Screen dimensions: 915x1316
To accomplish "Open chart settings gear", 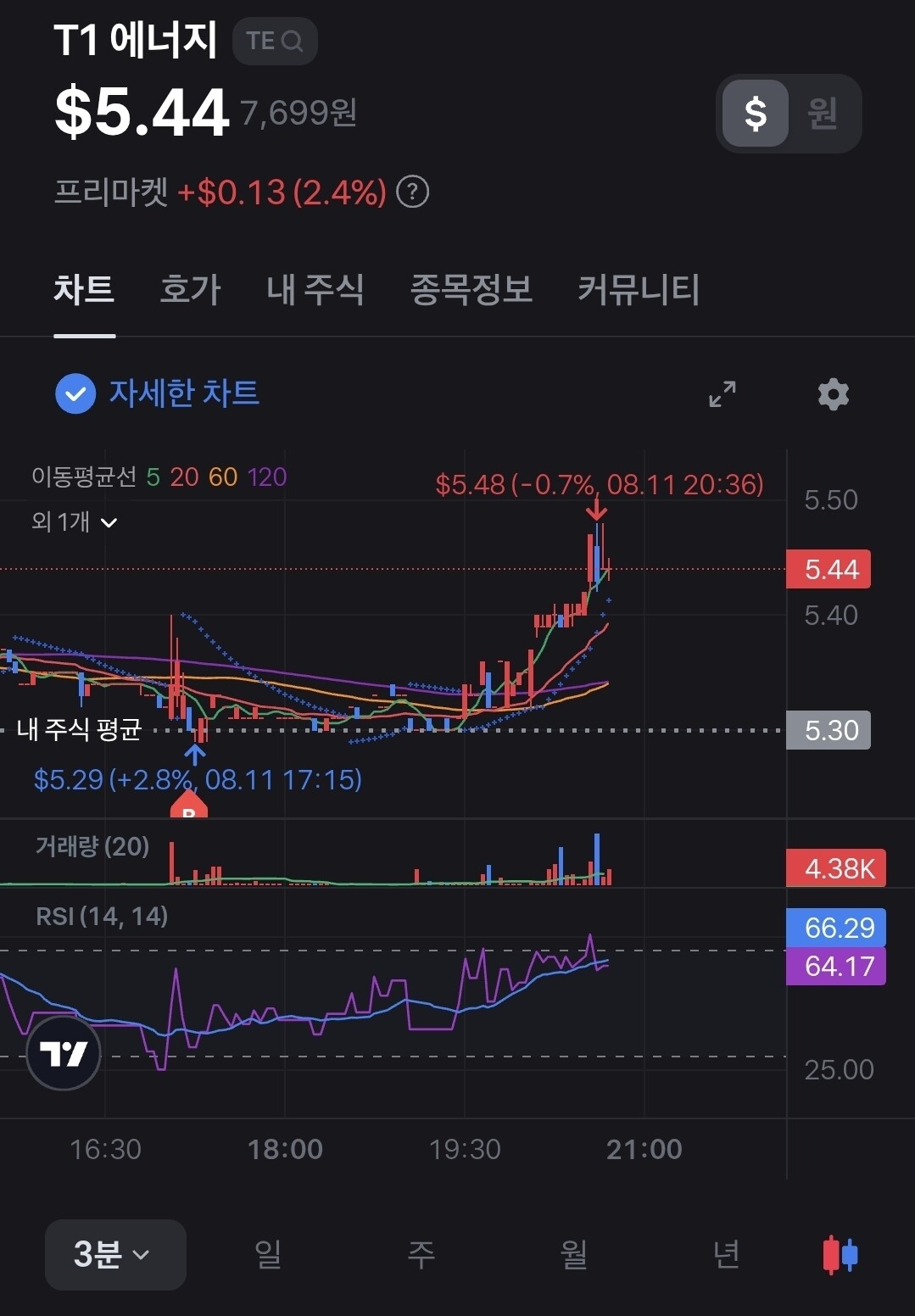I will tap(833, 394).
